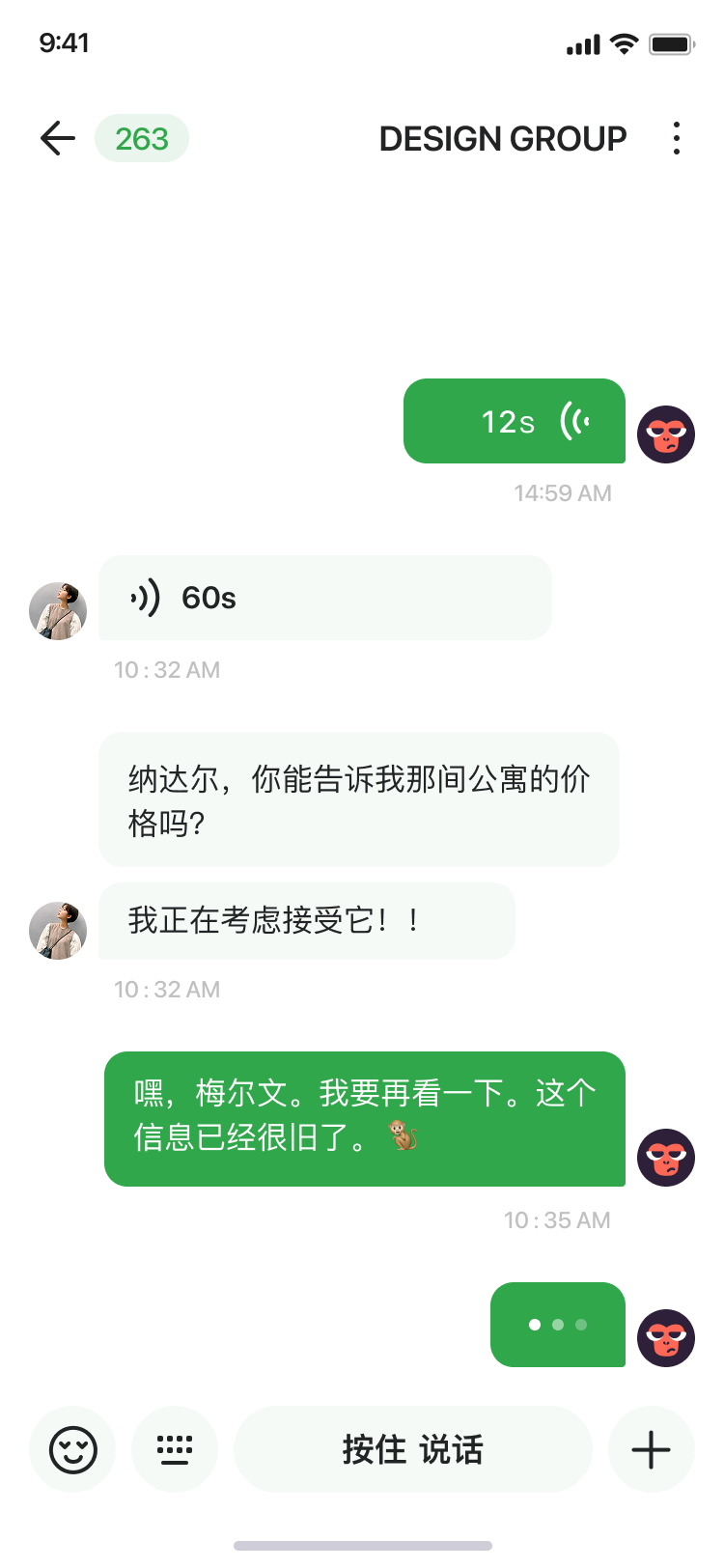Open the emoji picker

(x=73, y=1449)
